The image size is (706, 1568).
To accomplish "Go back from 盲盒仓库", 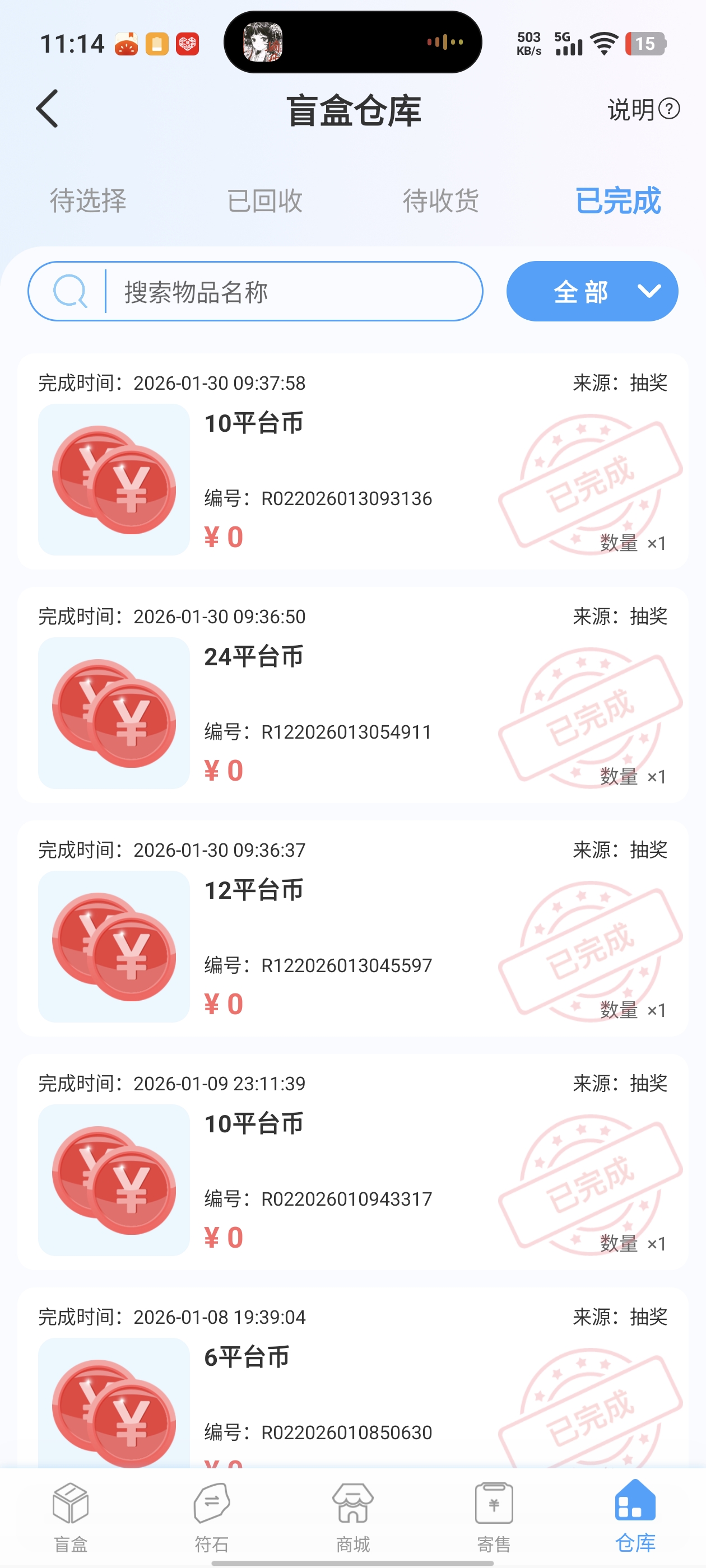I will [48, 109].
